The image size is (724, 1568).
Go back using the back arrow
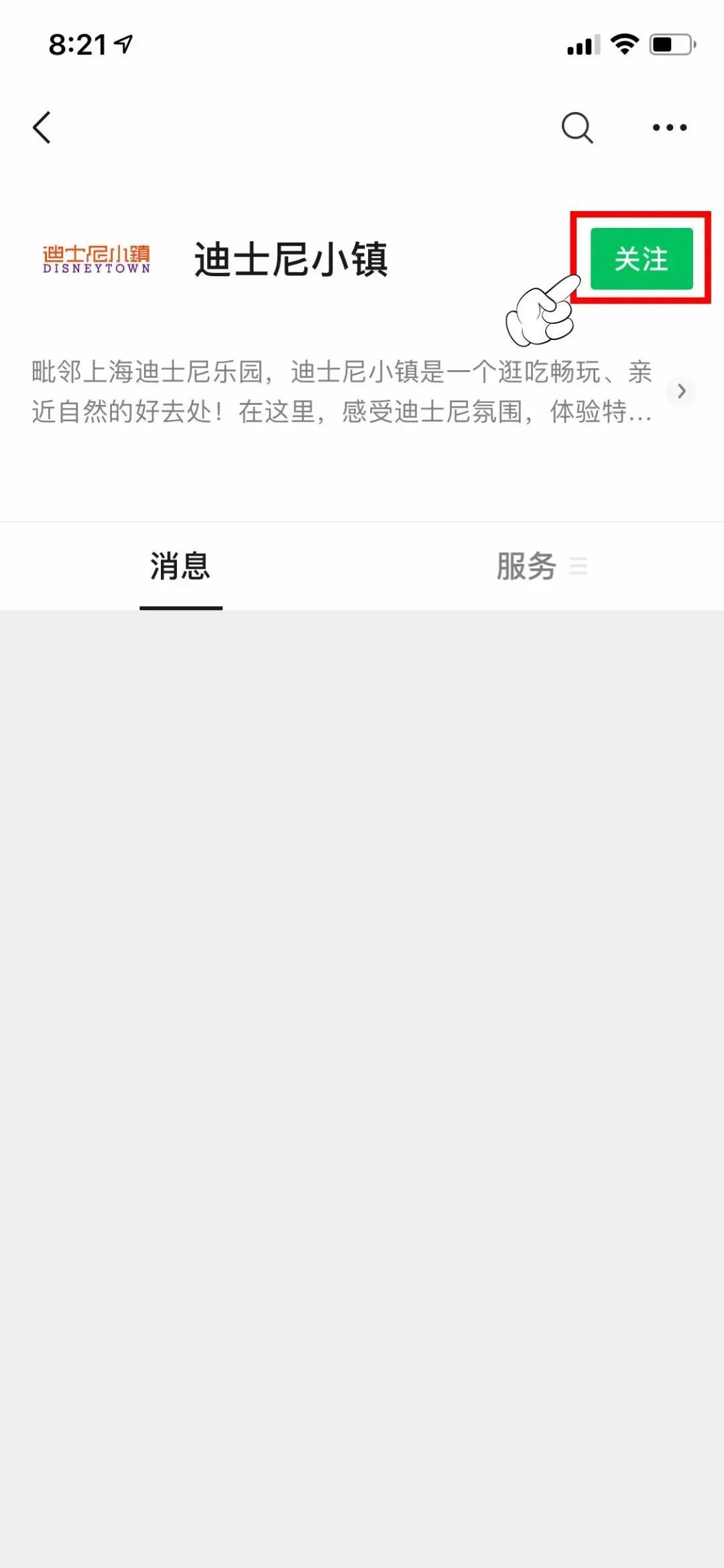tap(42, 127)
